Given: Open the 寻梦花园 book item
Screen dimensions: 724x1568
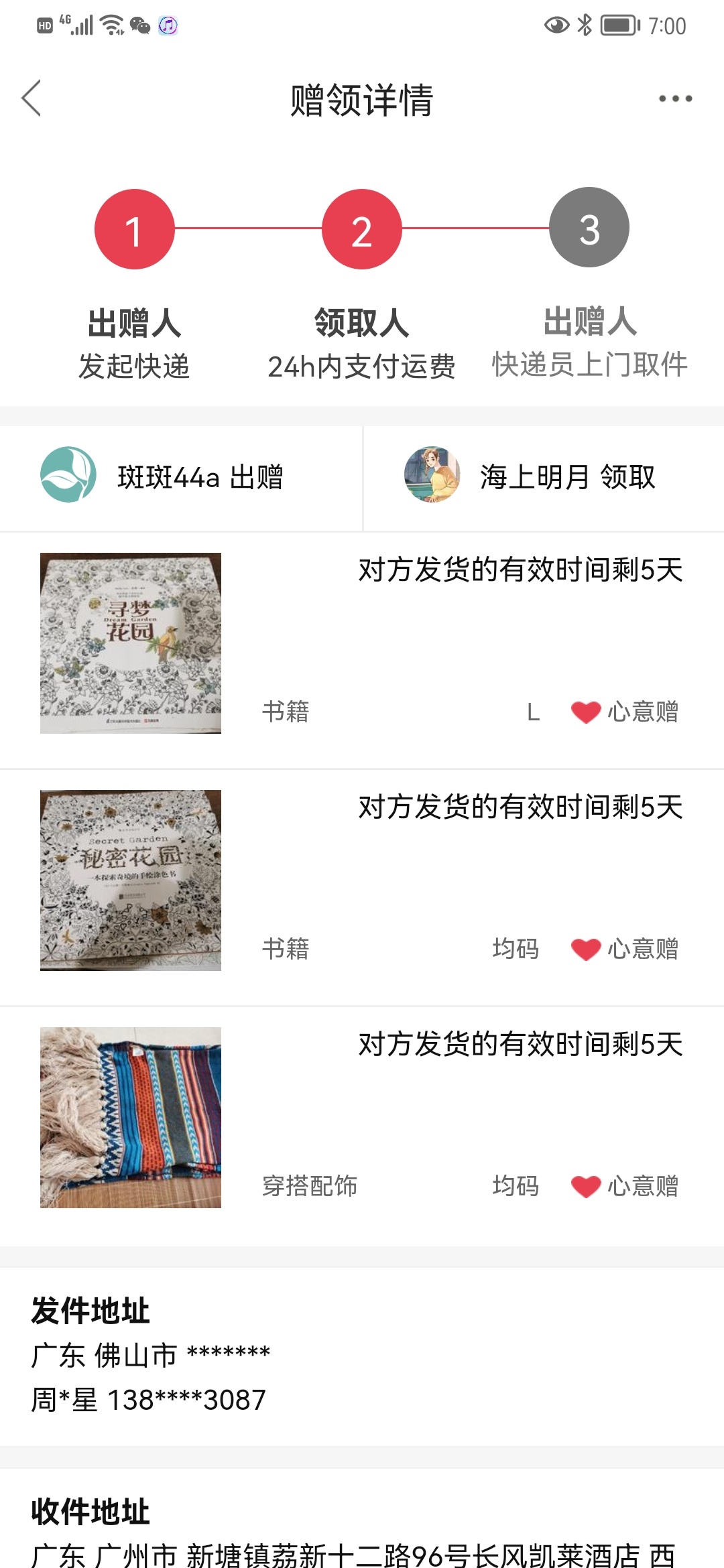Looking at the screenshot, I should 131,643.
